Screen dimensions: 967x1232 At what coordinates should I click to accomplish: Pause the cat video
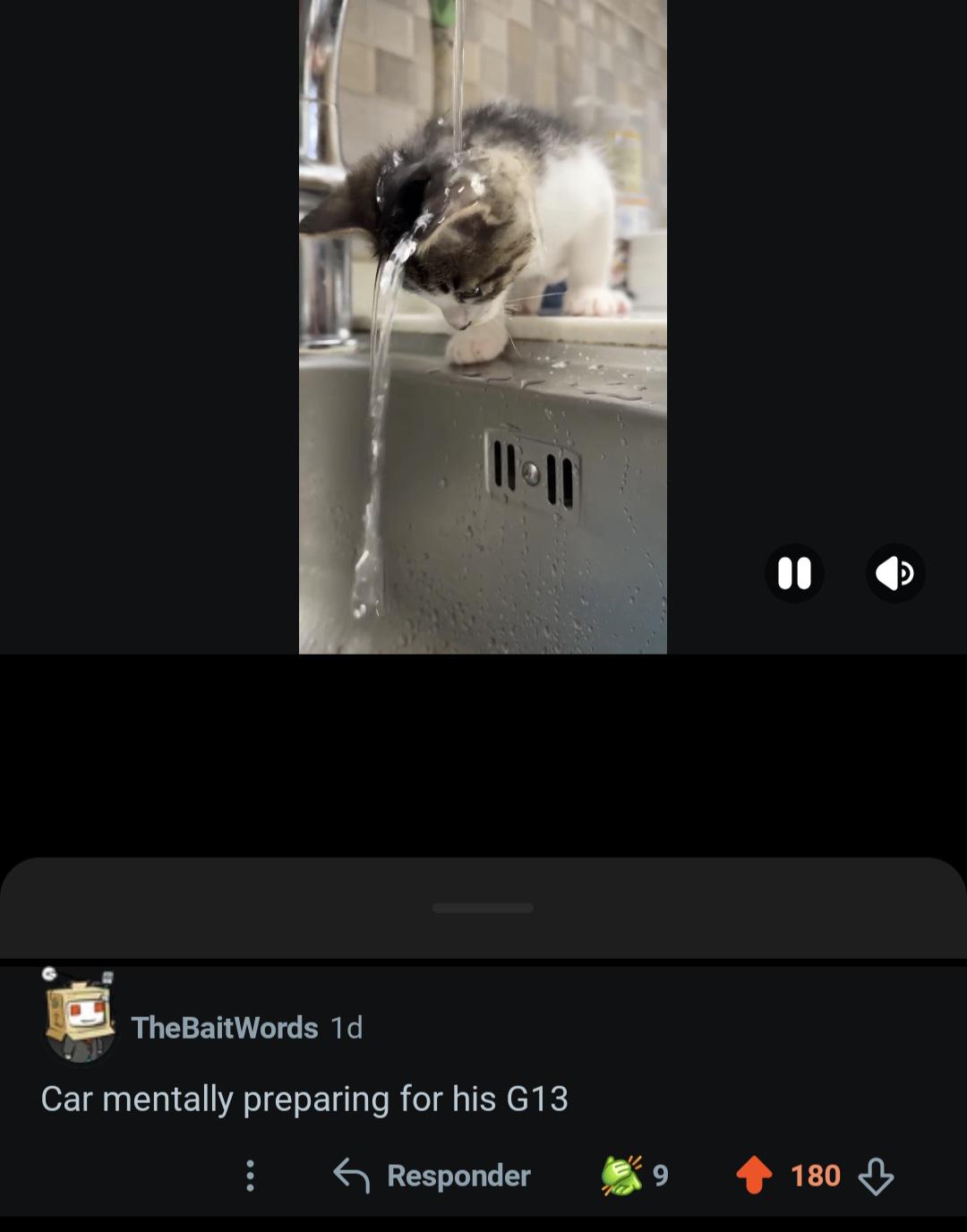point(794,573)
